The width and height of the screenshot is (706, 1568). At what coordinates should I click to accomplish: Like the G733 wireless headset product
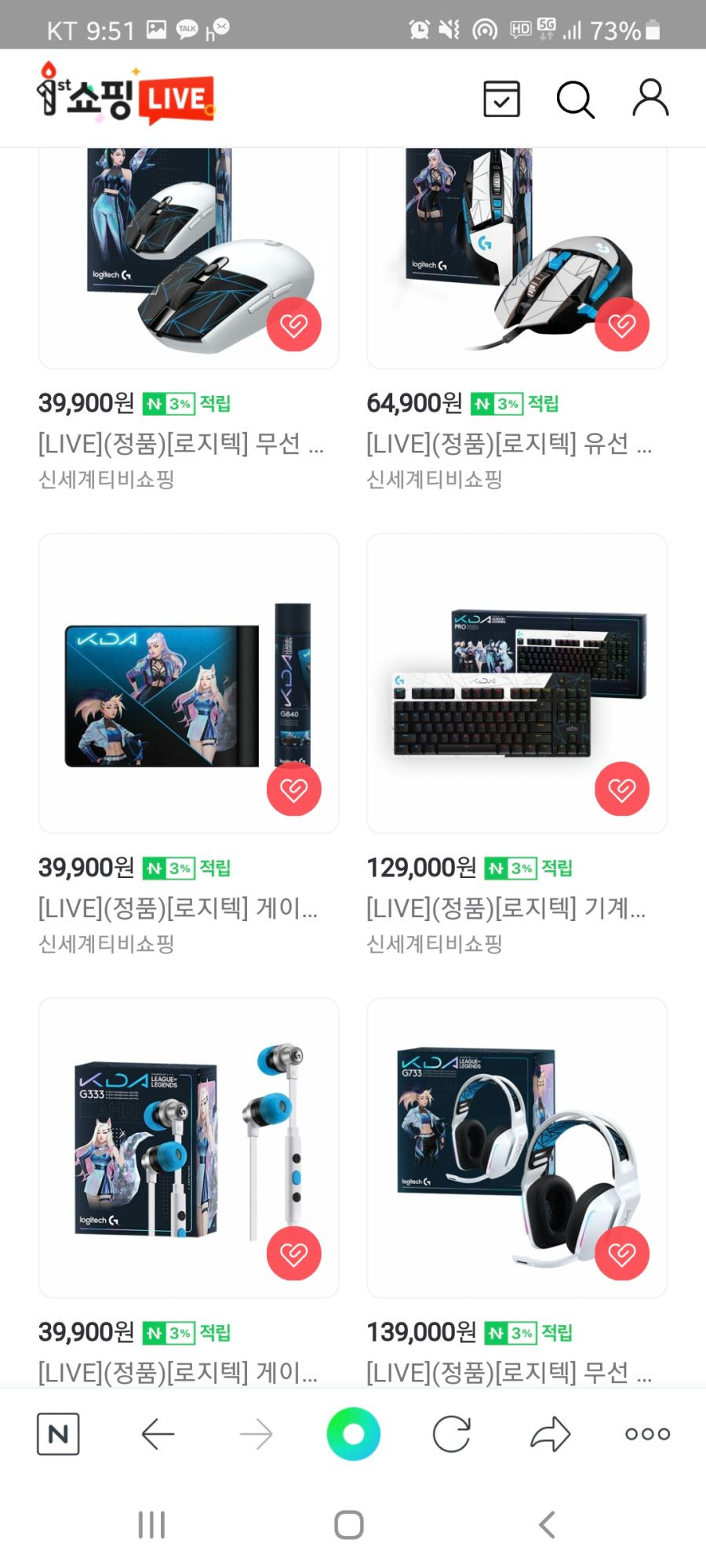(622, 1254)
